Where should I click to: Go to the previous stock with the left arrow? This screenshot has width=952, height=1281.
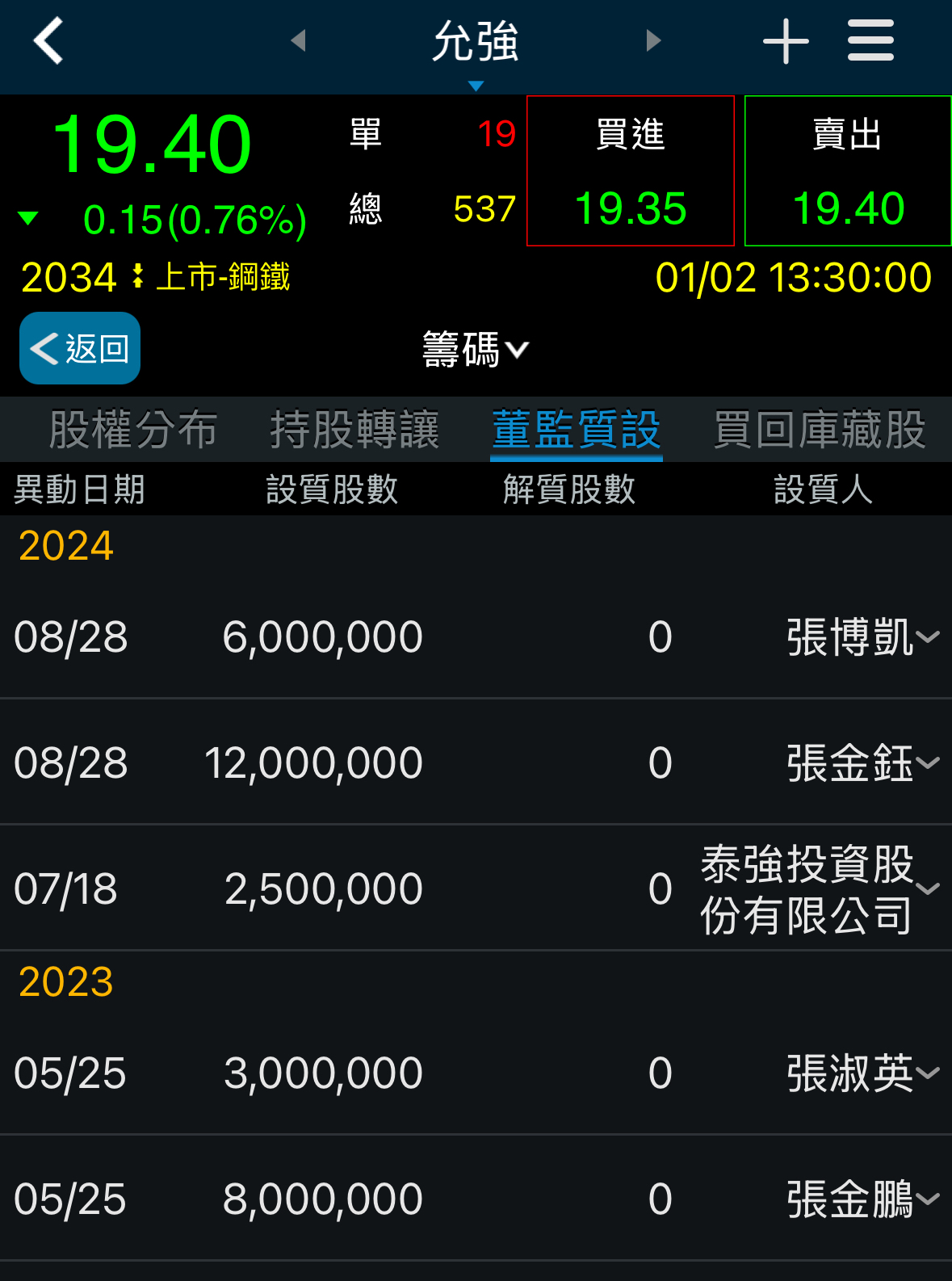point(299,40)
